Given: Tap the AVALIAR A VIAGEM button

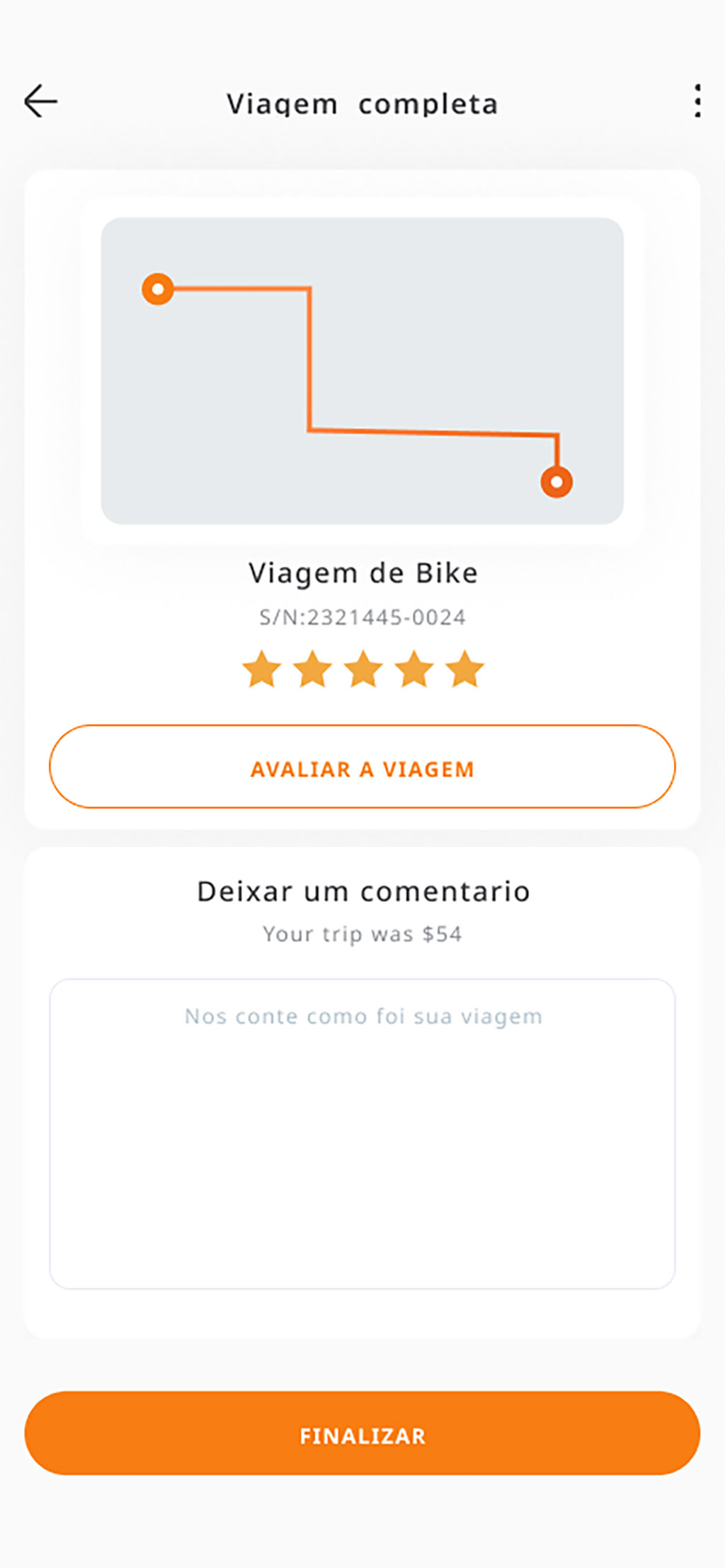Looking at the screenshot, I should point(362,767).
